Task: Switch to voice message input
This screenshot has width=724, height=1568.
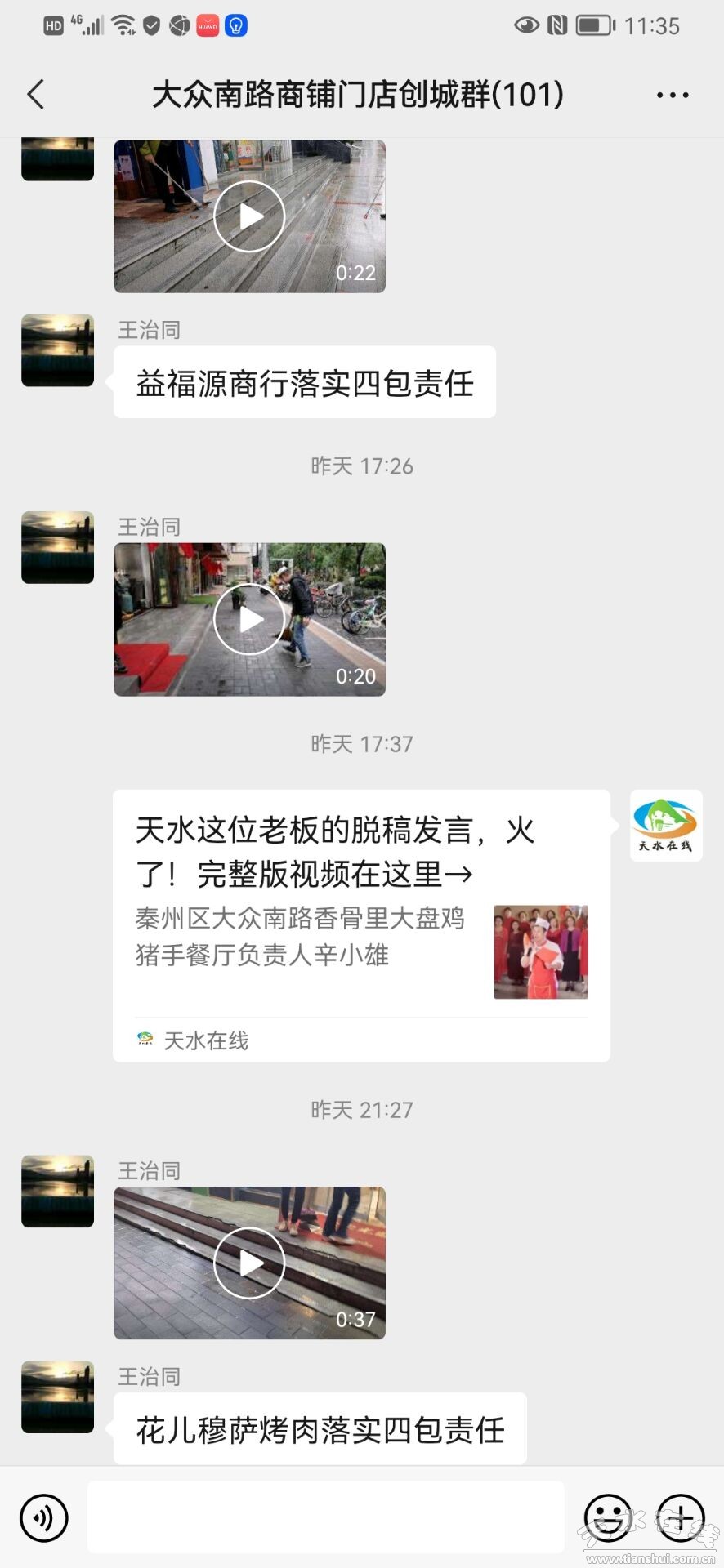Action: click(43, 1517)
